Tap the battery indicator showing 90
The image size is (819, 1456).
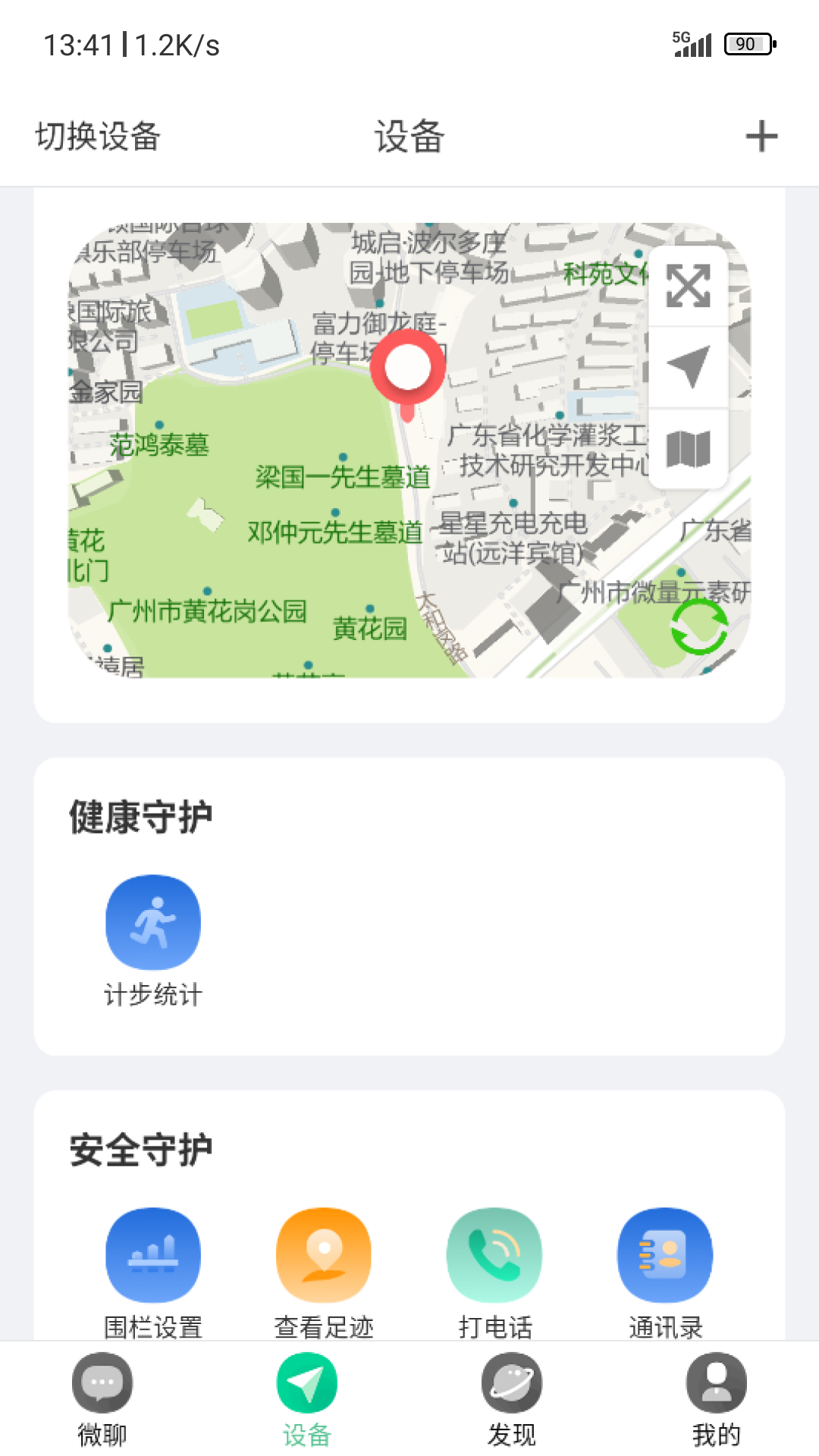[747, 43]
